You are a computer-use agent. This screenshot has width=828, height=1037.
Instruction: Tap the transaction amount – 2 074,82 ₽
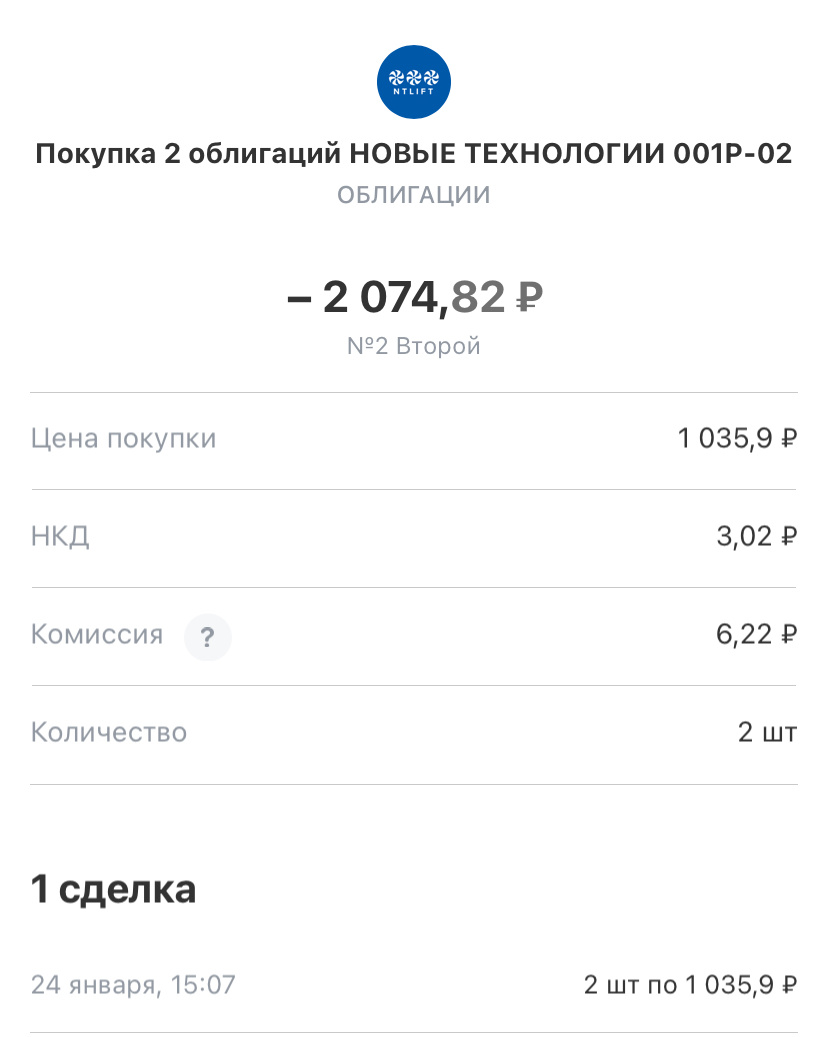[x=413, y=297]
